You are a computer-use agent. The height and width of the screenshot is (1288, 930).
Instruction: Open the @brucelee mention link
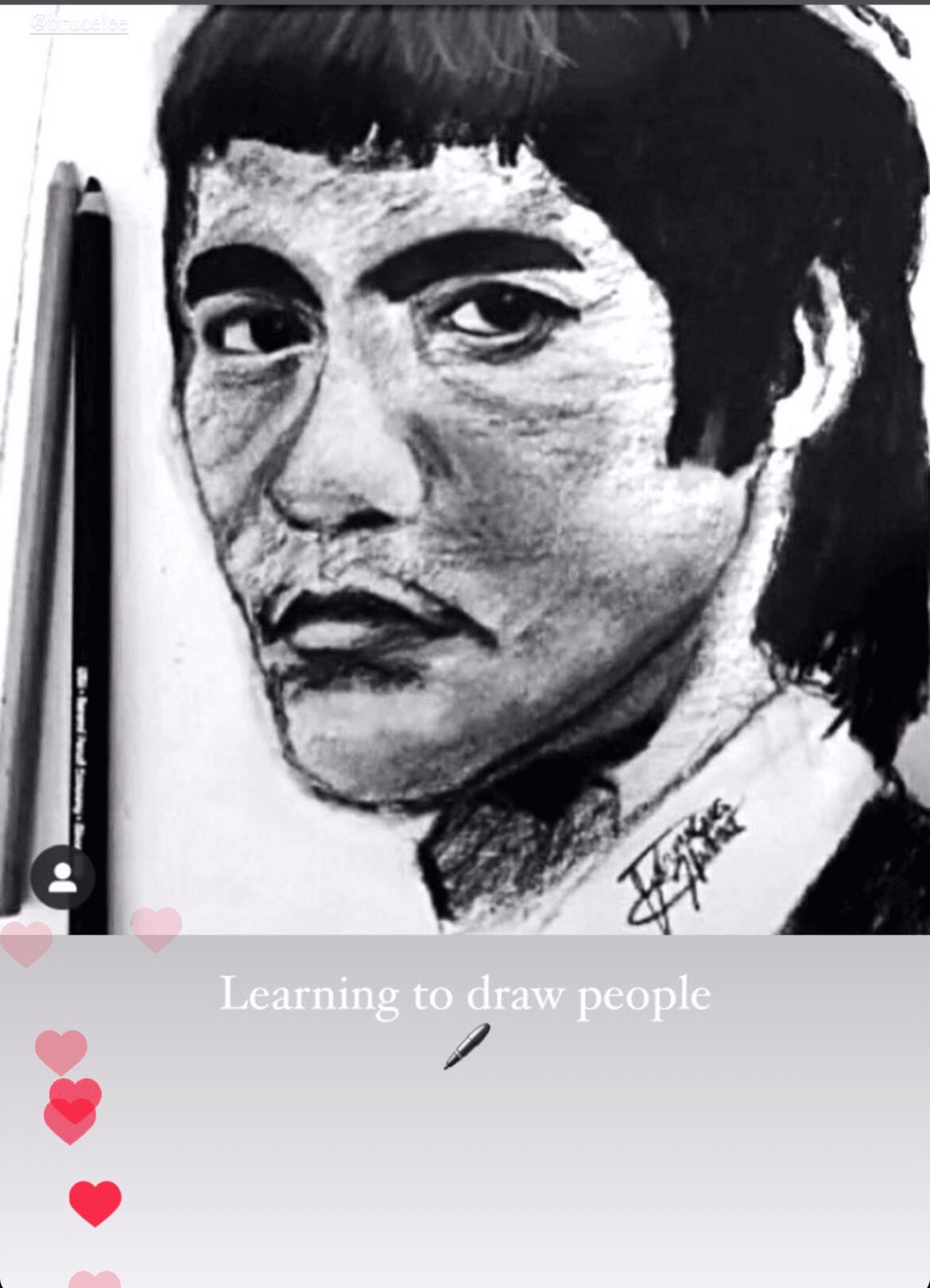[x=79, y=24]
